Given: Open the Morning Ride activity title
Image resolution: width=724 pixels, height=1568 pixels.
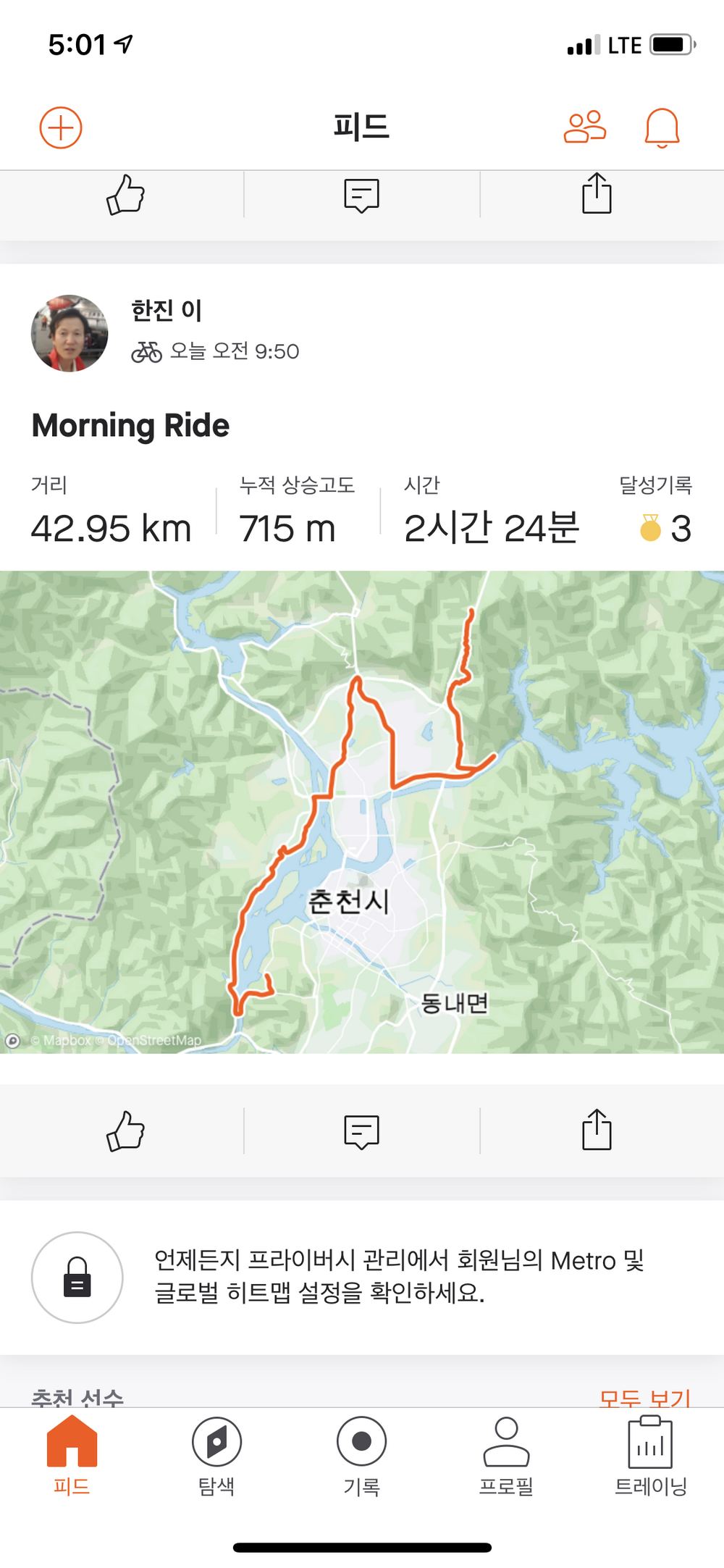Looking at the screenshot, I should coord(131,425).
